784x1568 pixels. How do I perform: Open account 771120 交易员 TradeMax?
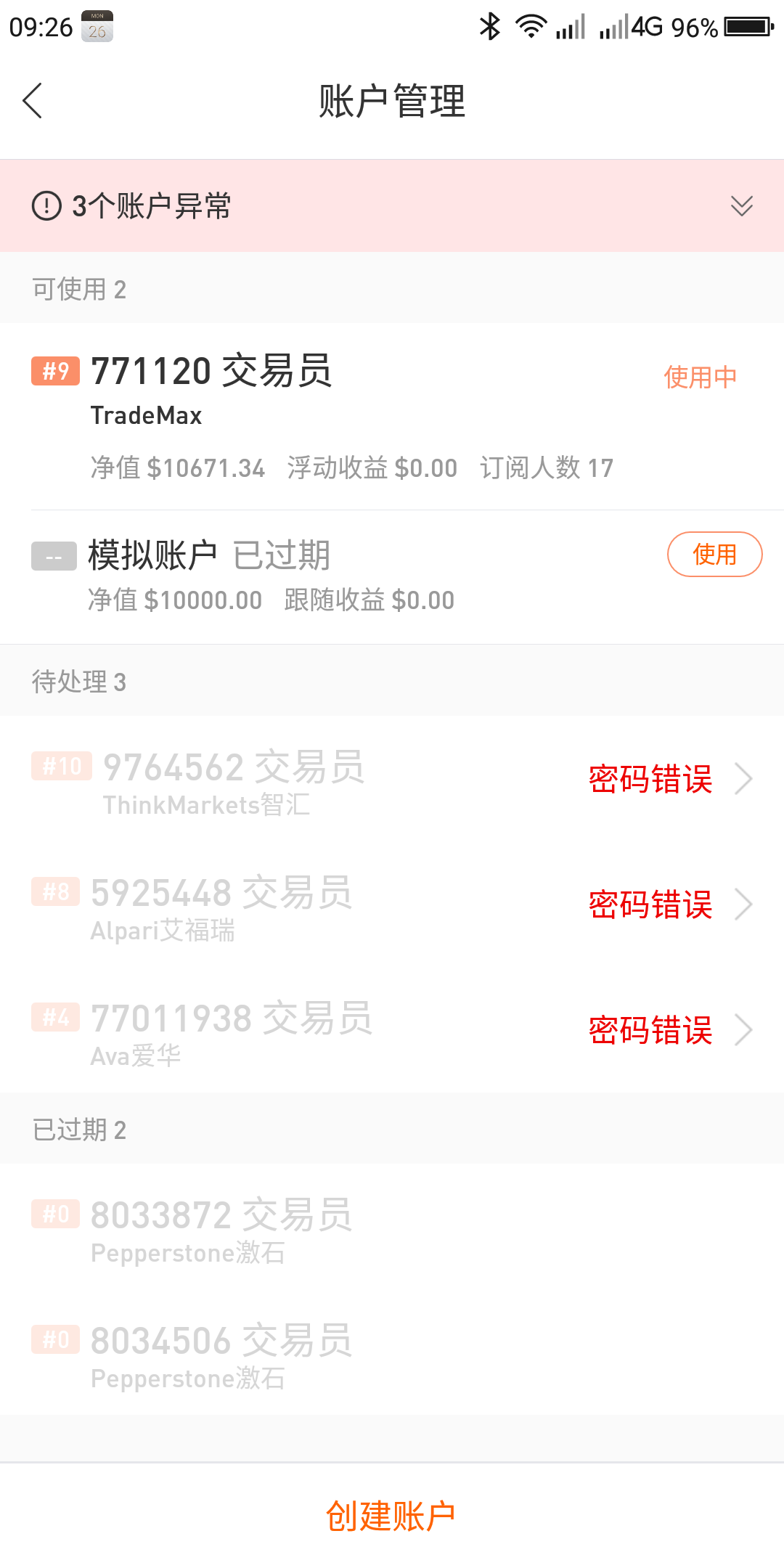(392, 417)
